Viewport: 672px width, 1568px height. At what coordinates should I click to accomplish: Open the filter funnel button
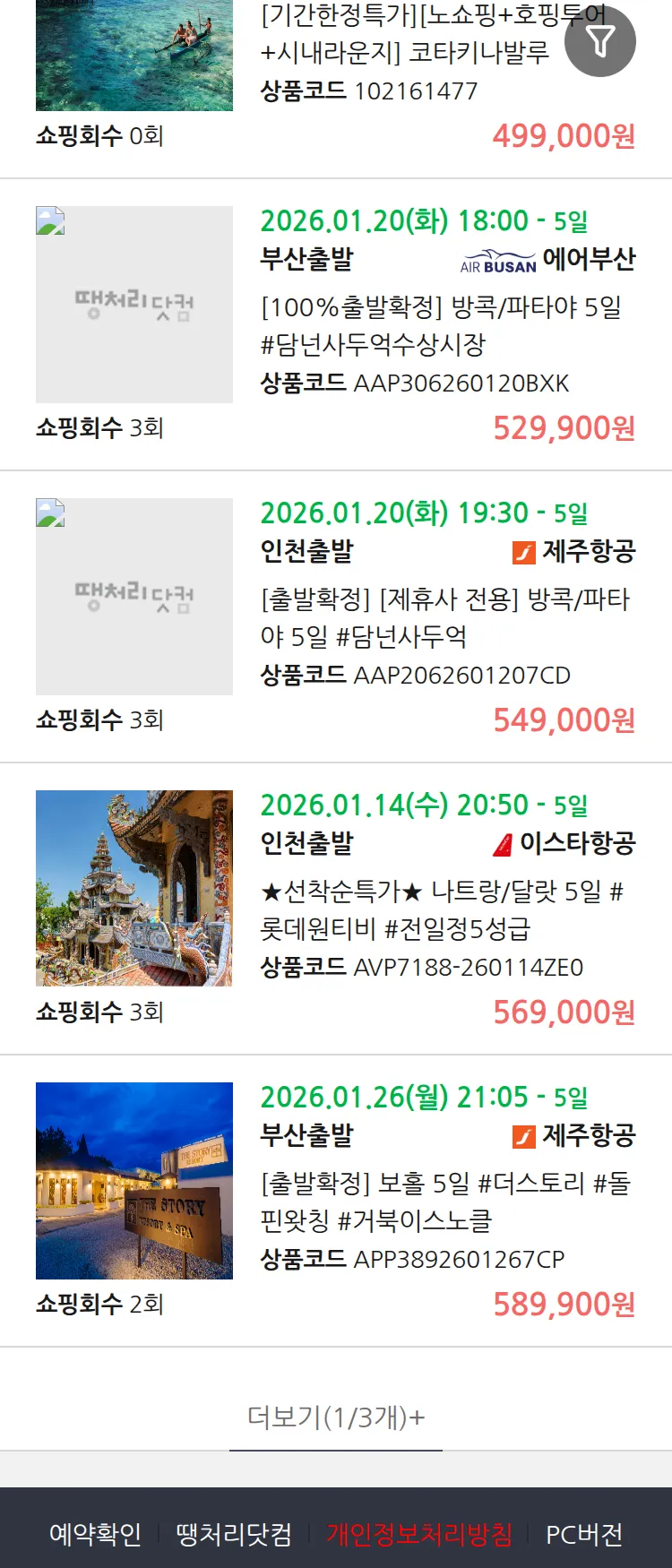pyautogui.click(x=600, y=41)
